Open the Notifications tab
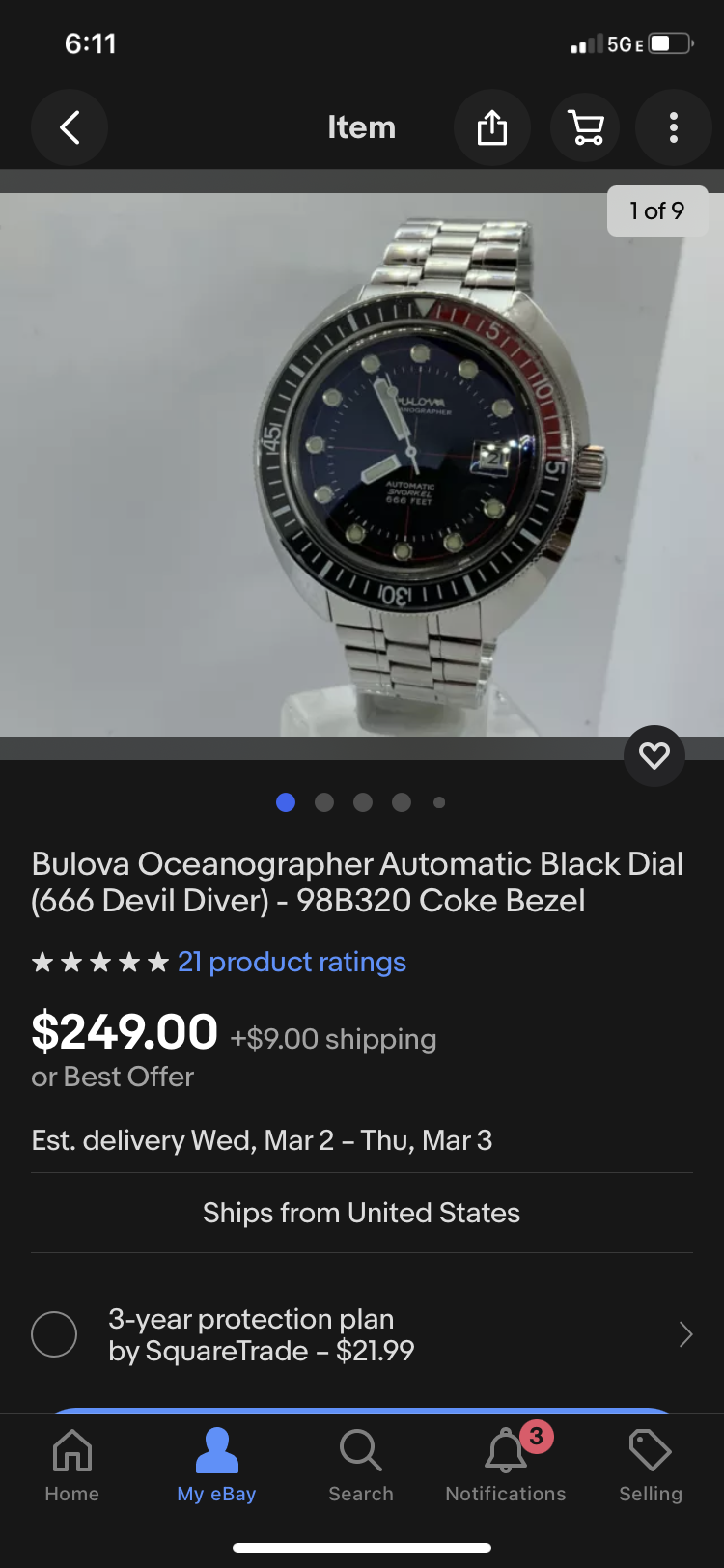This screenshot has height=1568, width=724. click(x=506, y=1466)
